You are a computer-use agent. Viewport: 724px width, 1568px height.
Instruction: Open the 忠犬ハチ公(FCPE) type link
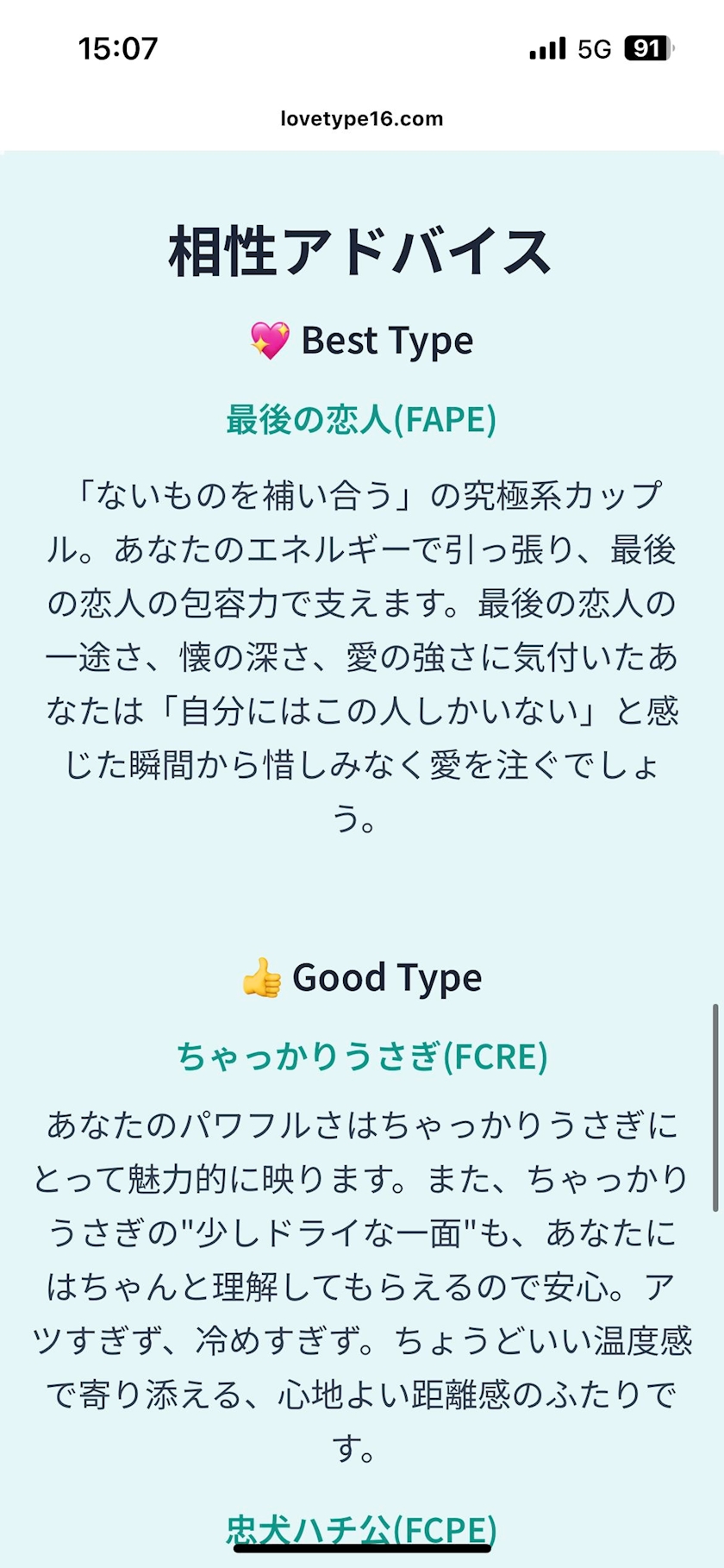pos(361,1529)
